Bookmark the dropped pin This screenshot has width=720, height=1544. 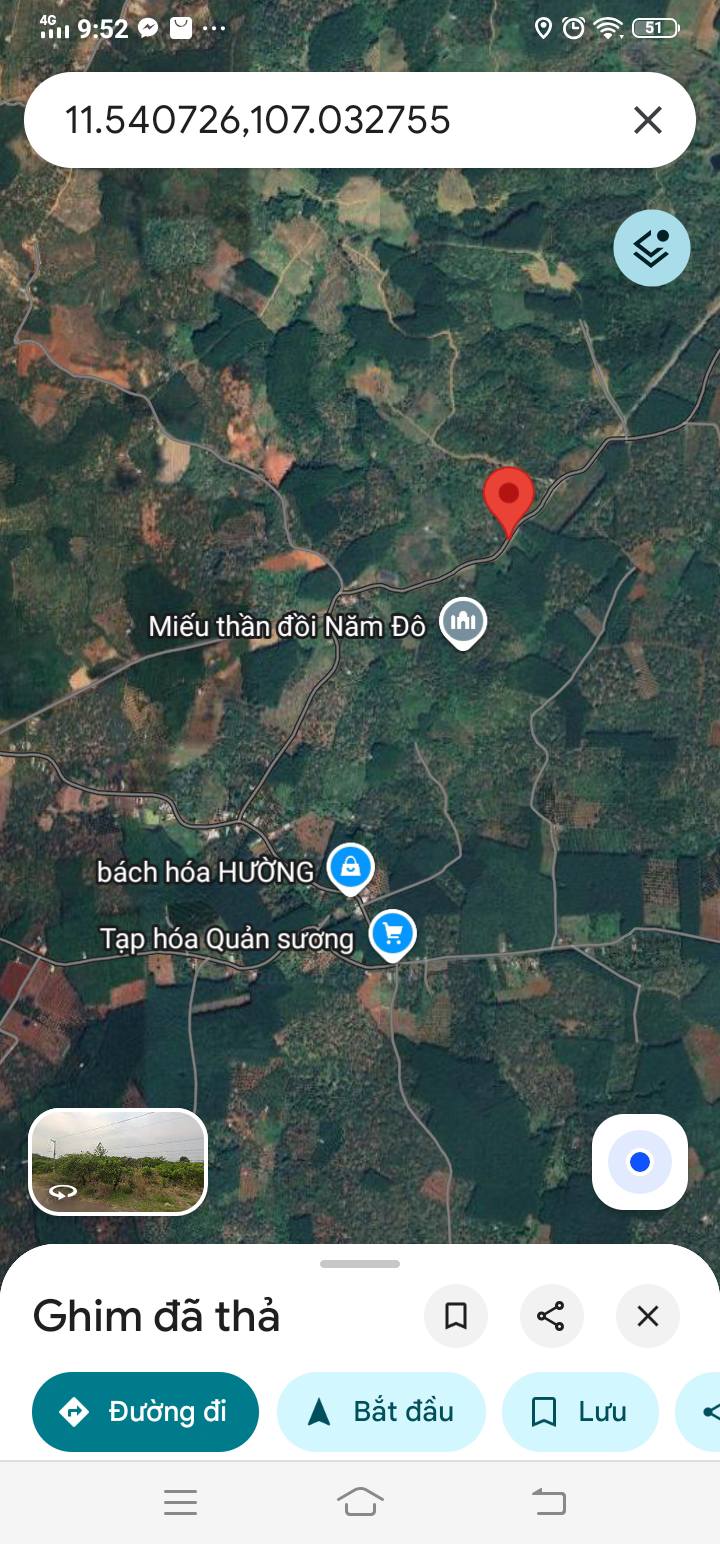click(x=456, y=1316)
